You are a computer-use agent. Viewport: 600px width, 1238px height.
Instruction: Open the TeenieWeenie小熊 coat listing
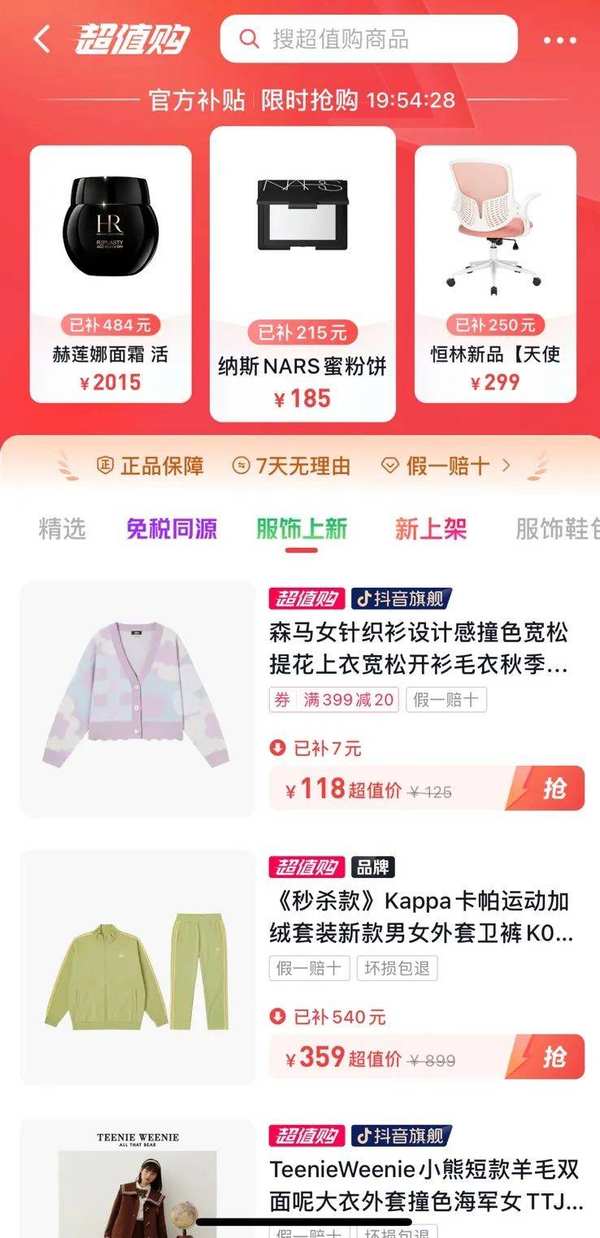click(424, 1183)
